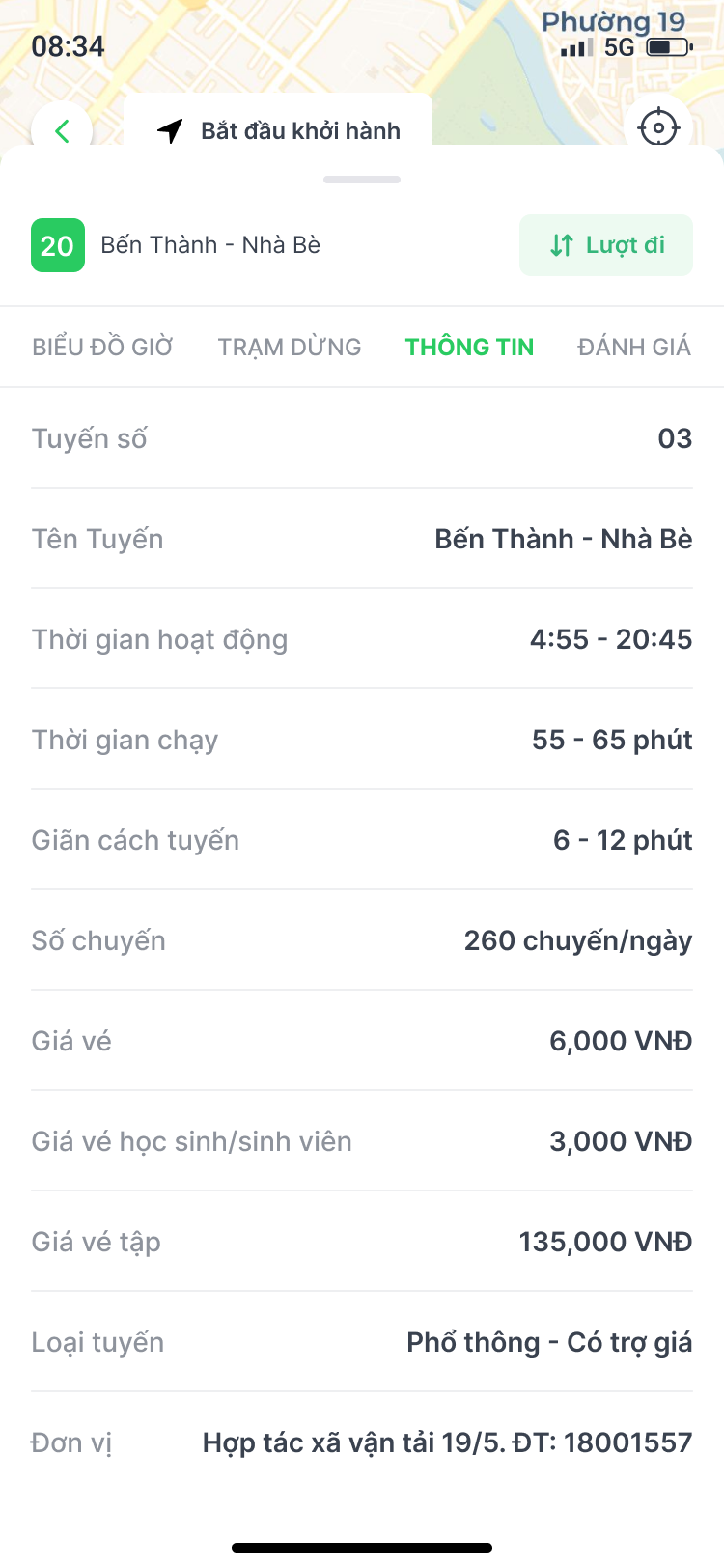Go back using the green arrow
Image resolution: width=724 pixels, height=1568 pixels.
tap(62, 129)
